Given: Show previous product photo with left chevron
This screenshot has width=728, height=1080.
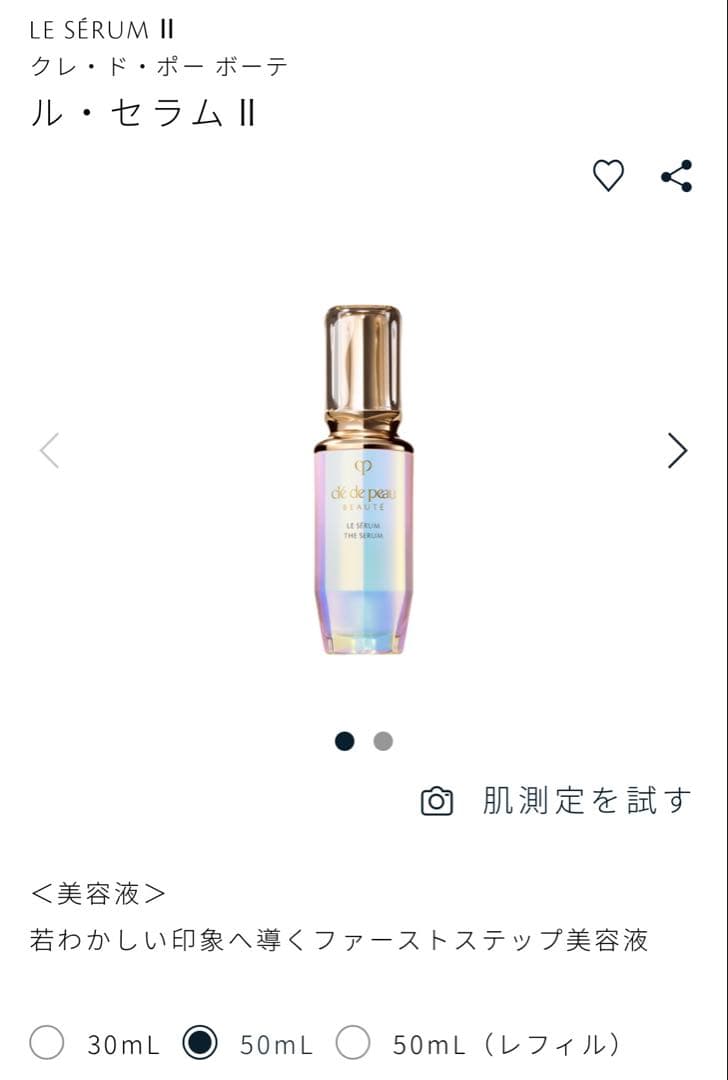Looking at the screenshot, I should click(50, 450).
